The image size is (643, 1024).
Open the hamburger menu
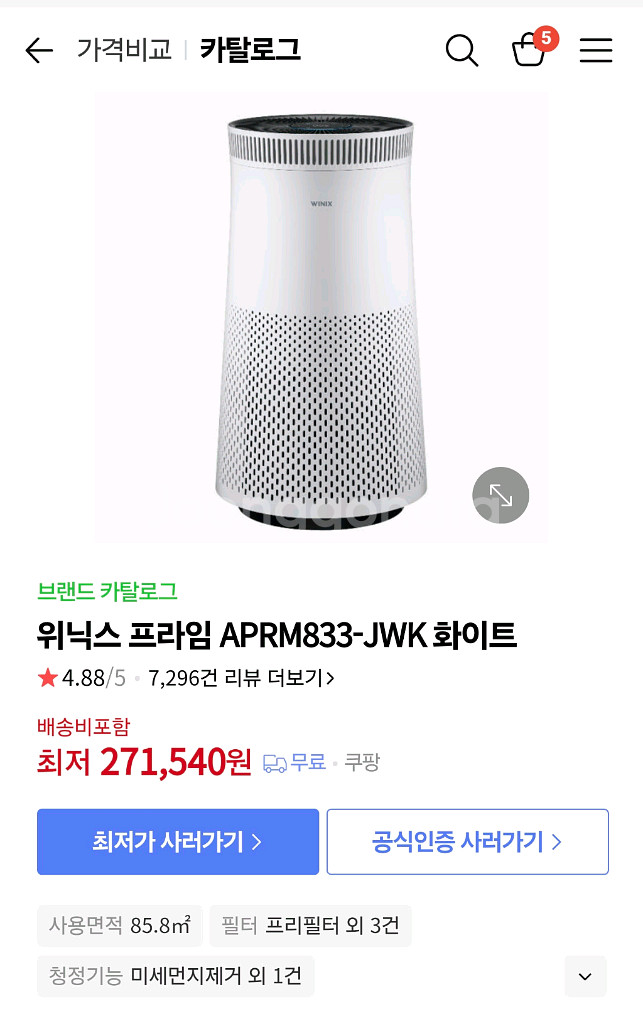point(596,50)
